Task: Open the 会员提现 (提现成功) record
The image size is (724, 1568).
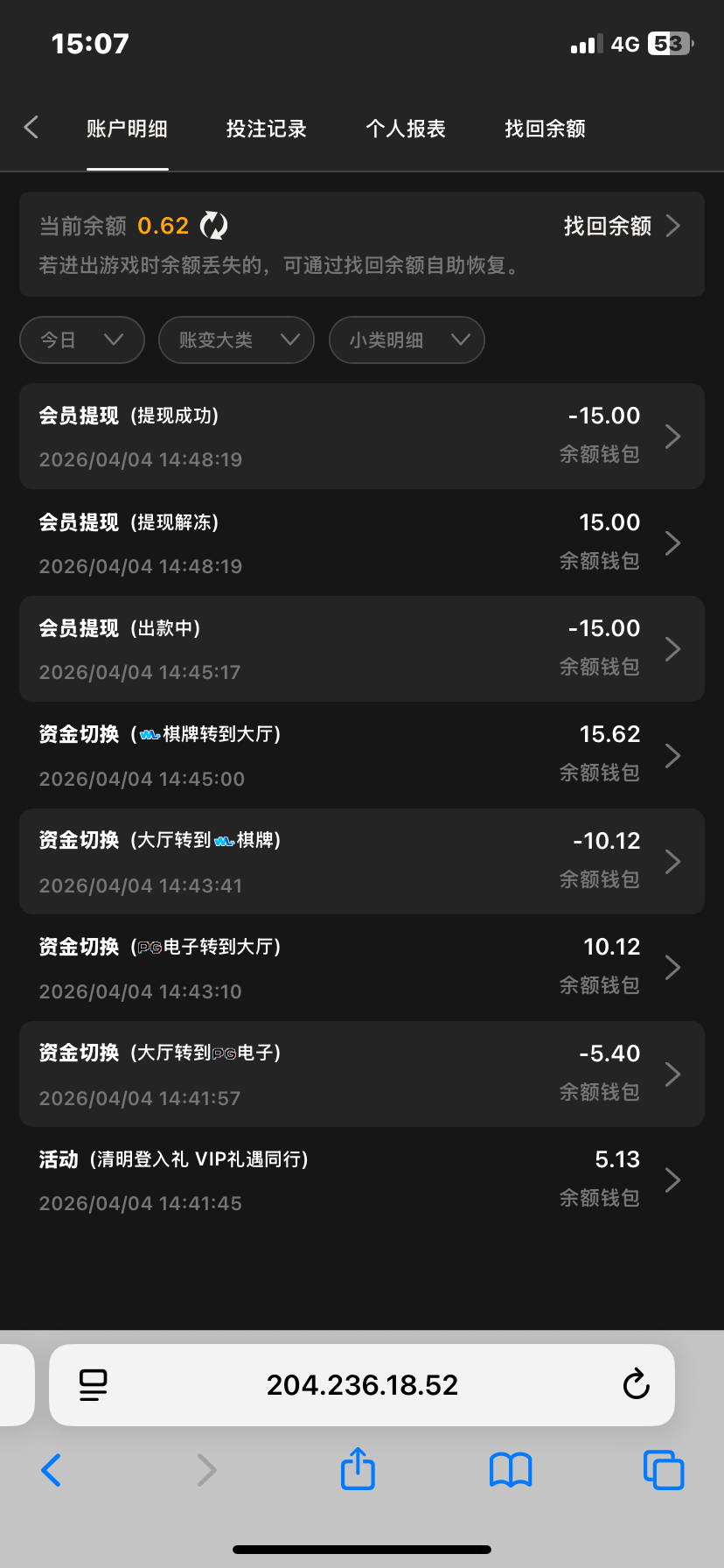Action: pyautogui.click(x=362, y=436)
